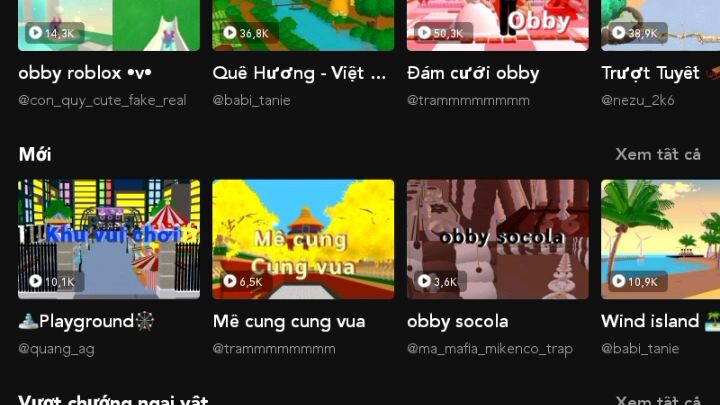The width and height of the screenshot is (720, 405).
Task: Open the obby socola card
Action: [x=497, y=239]
